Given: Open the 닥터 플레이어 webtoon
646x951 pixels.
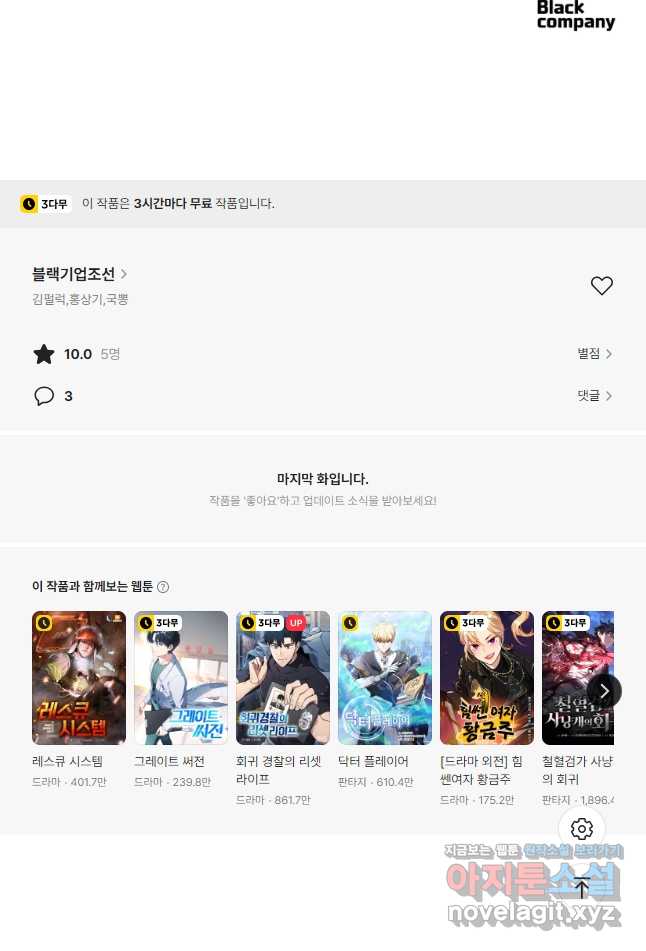Looking at the screenshot, I should [x=385, y=678].
